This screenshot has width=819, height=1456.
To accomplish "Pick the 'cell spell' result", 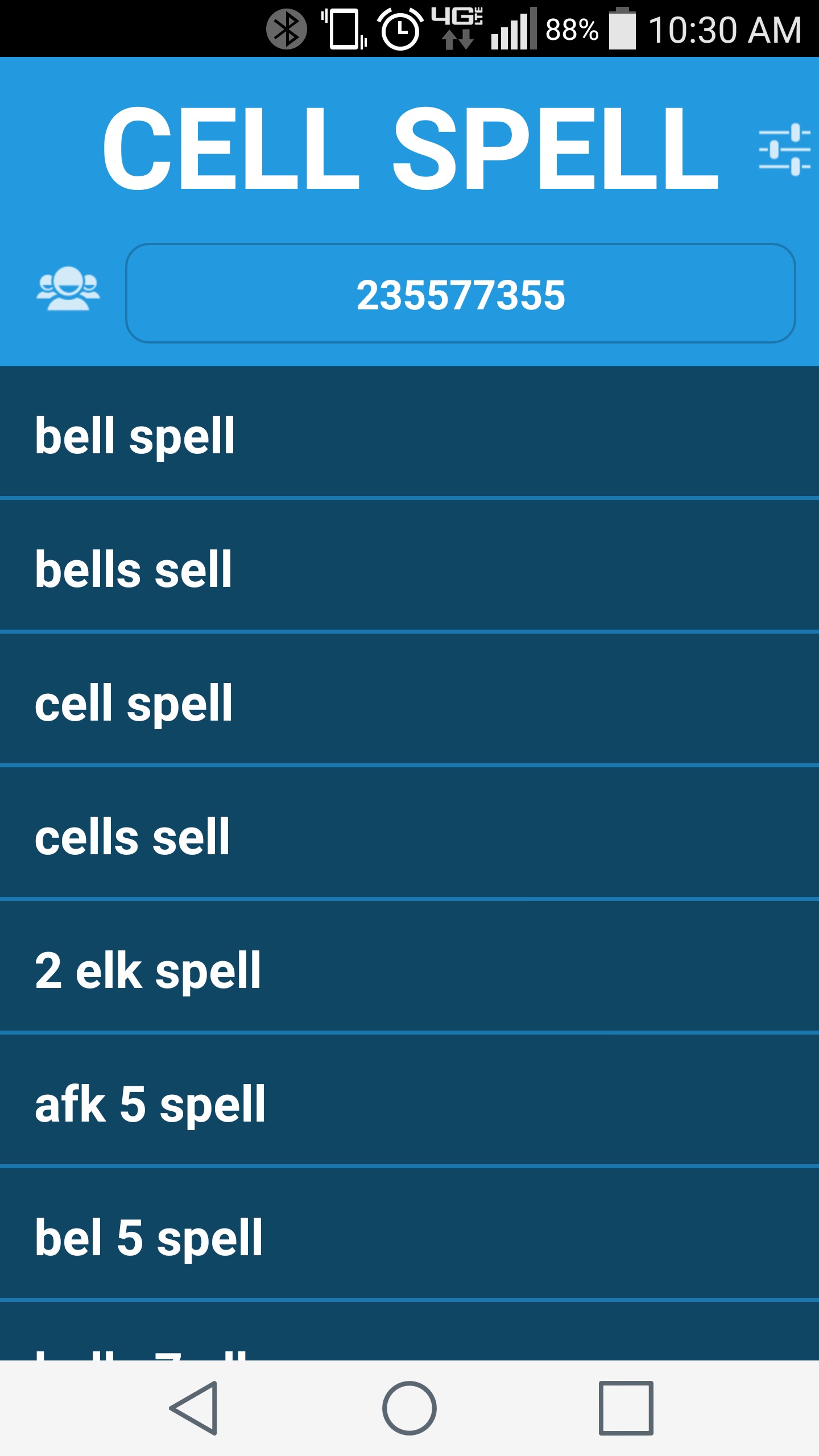I will click(x=409, y=701).
